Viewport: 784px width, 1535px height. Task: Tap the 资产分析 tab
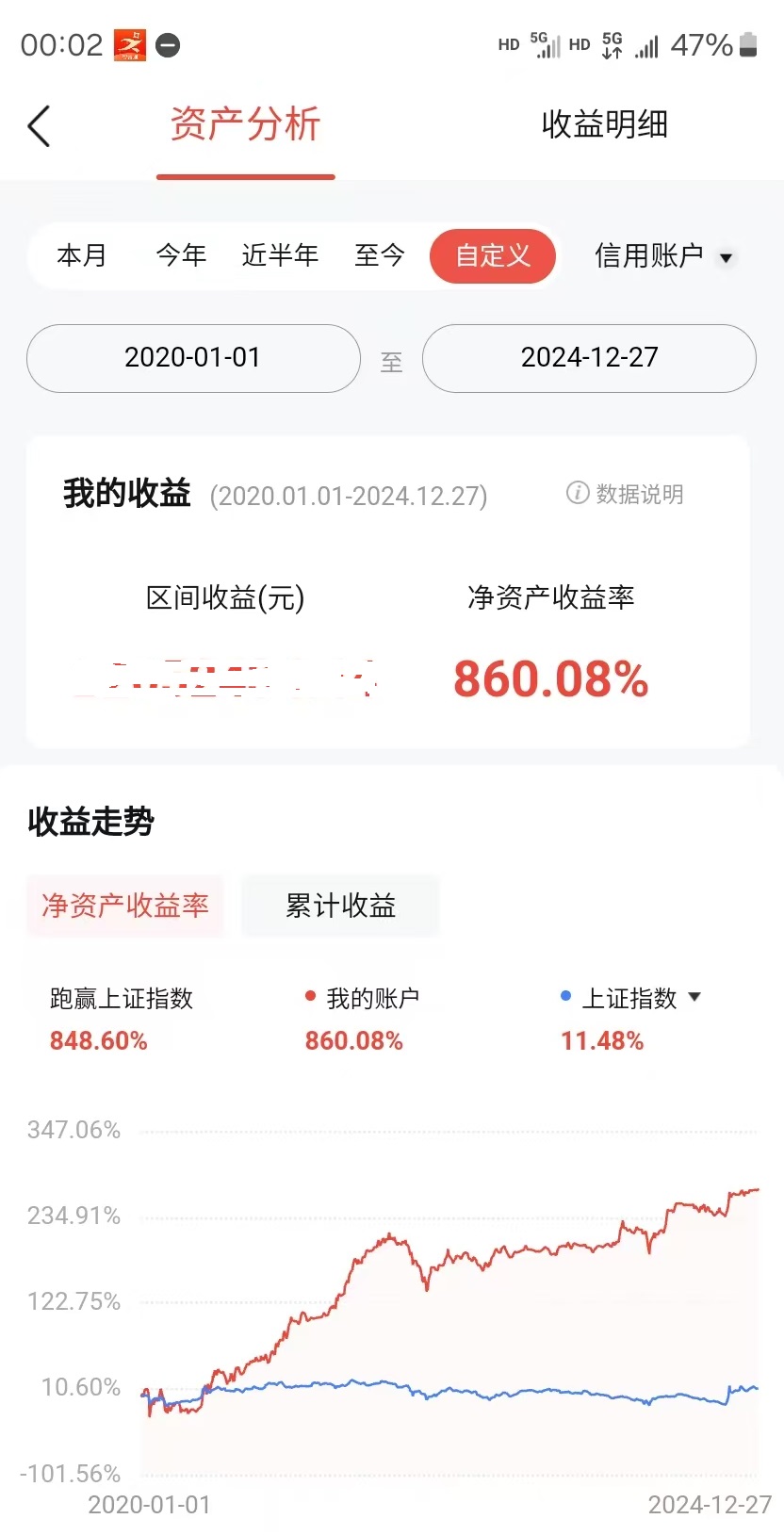coord(246,124)
